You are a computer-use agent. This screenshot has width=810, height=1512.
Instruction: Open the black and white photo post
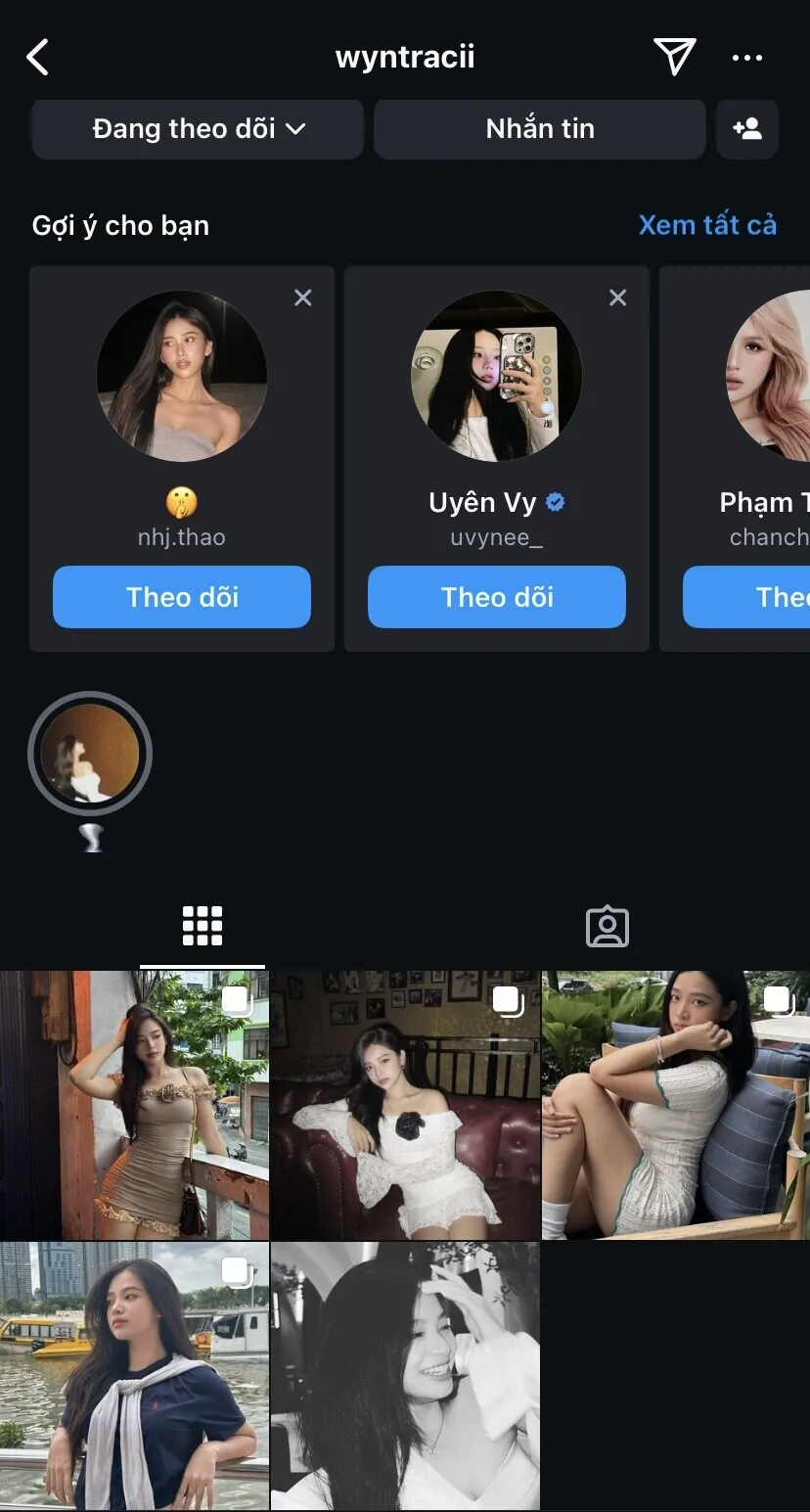point(405,1376)
